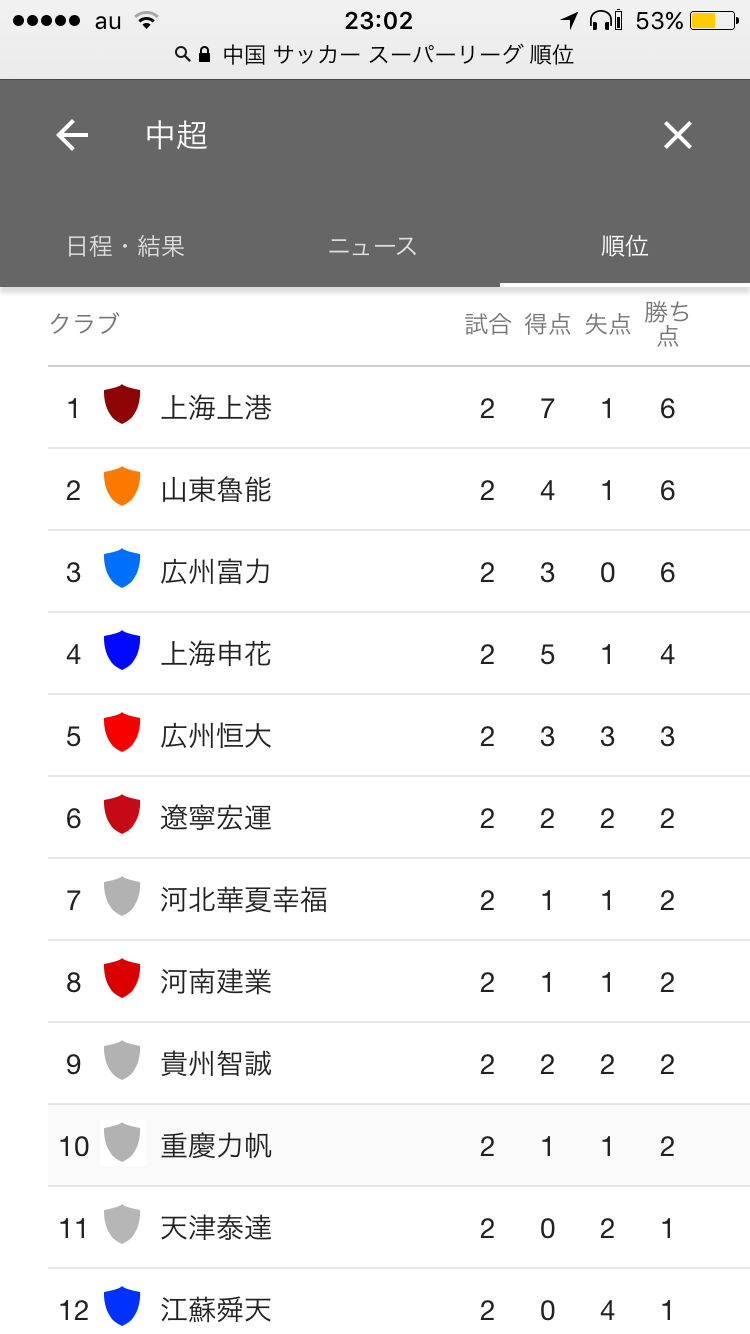Go back with the arrow beside 中超
The width and height of the screenshot is (750, 1334).
72,135
